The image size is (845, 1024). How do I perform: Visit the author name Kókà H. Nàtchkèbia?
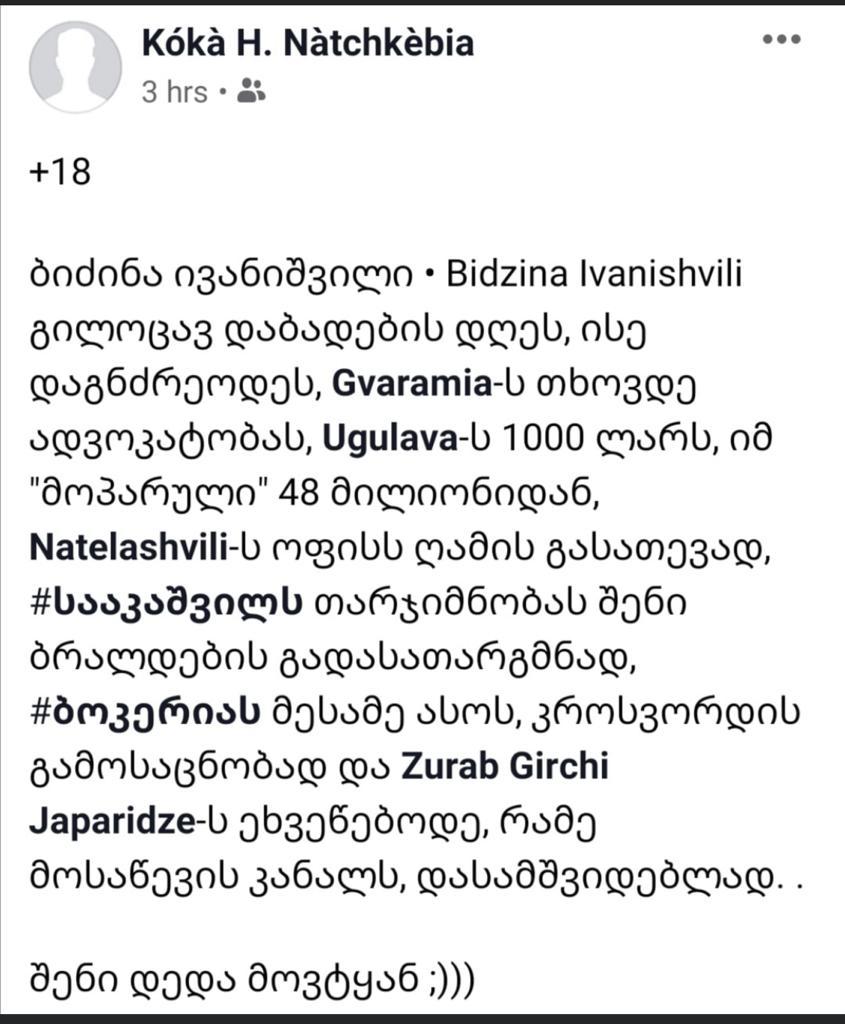[x=308, y=42]
